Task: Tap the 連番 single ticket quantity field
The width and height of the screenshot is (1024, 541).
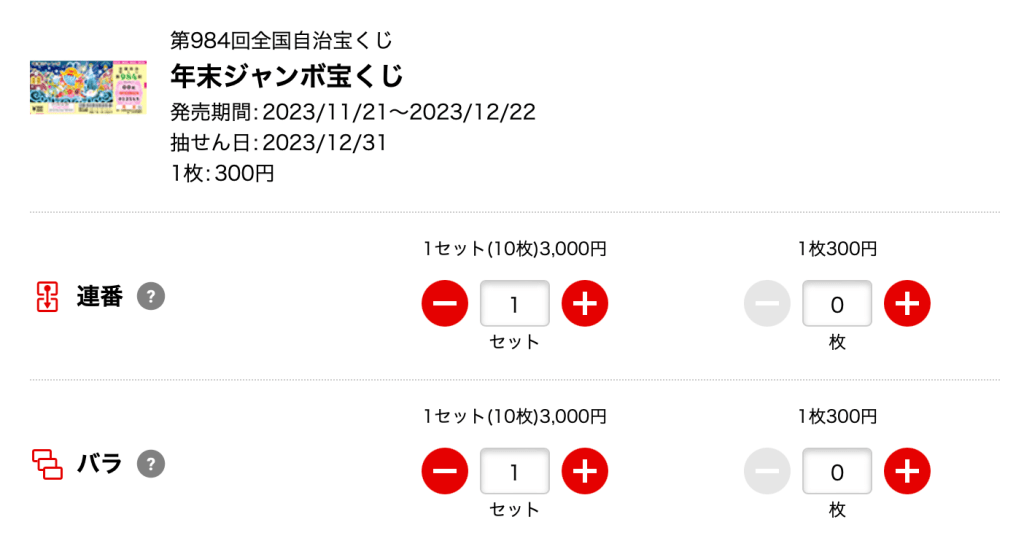Action: [837, 304]
